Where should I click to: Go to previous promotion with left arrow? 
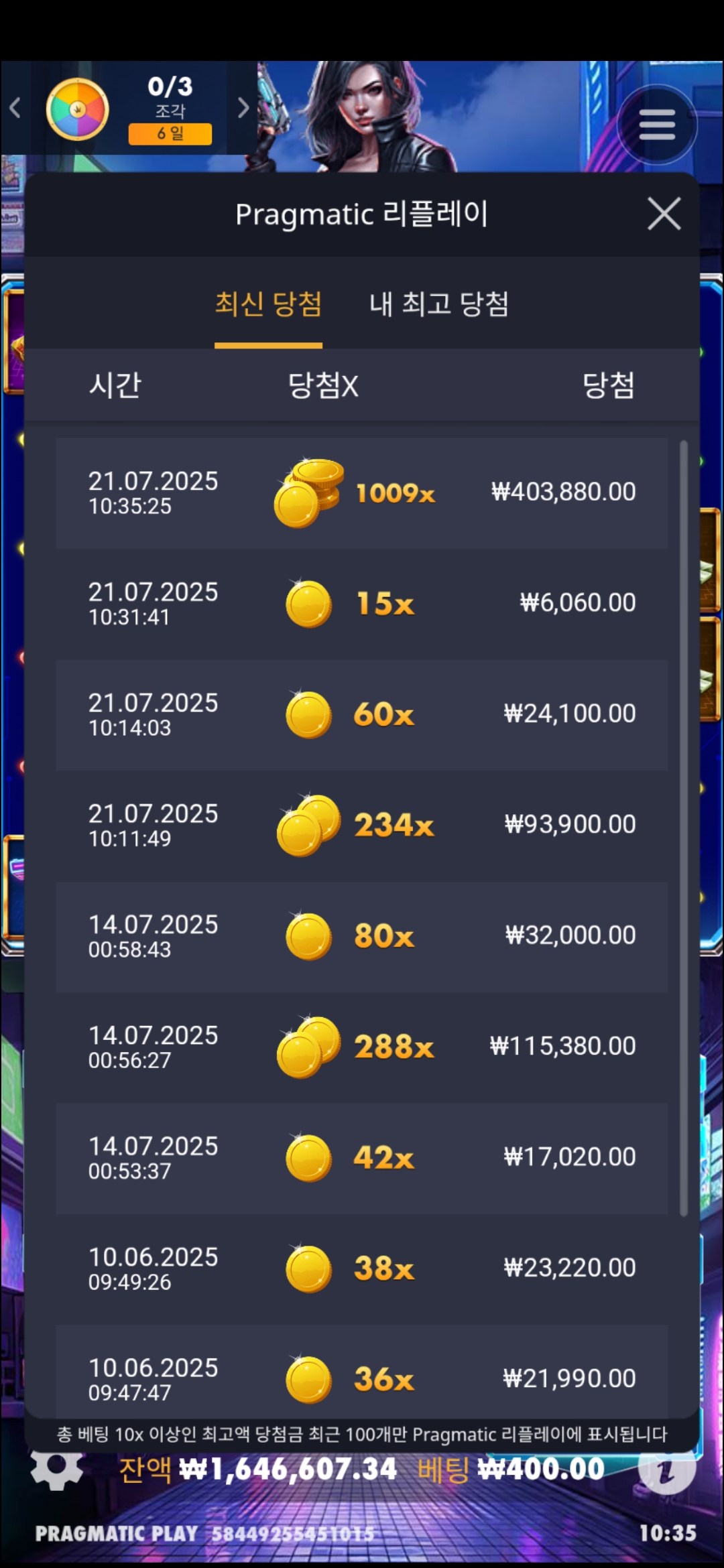click(x=15, y=108)
